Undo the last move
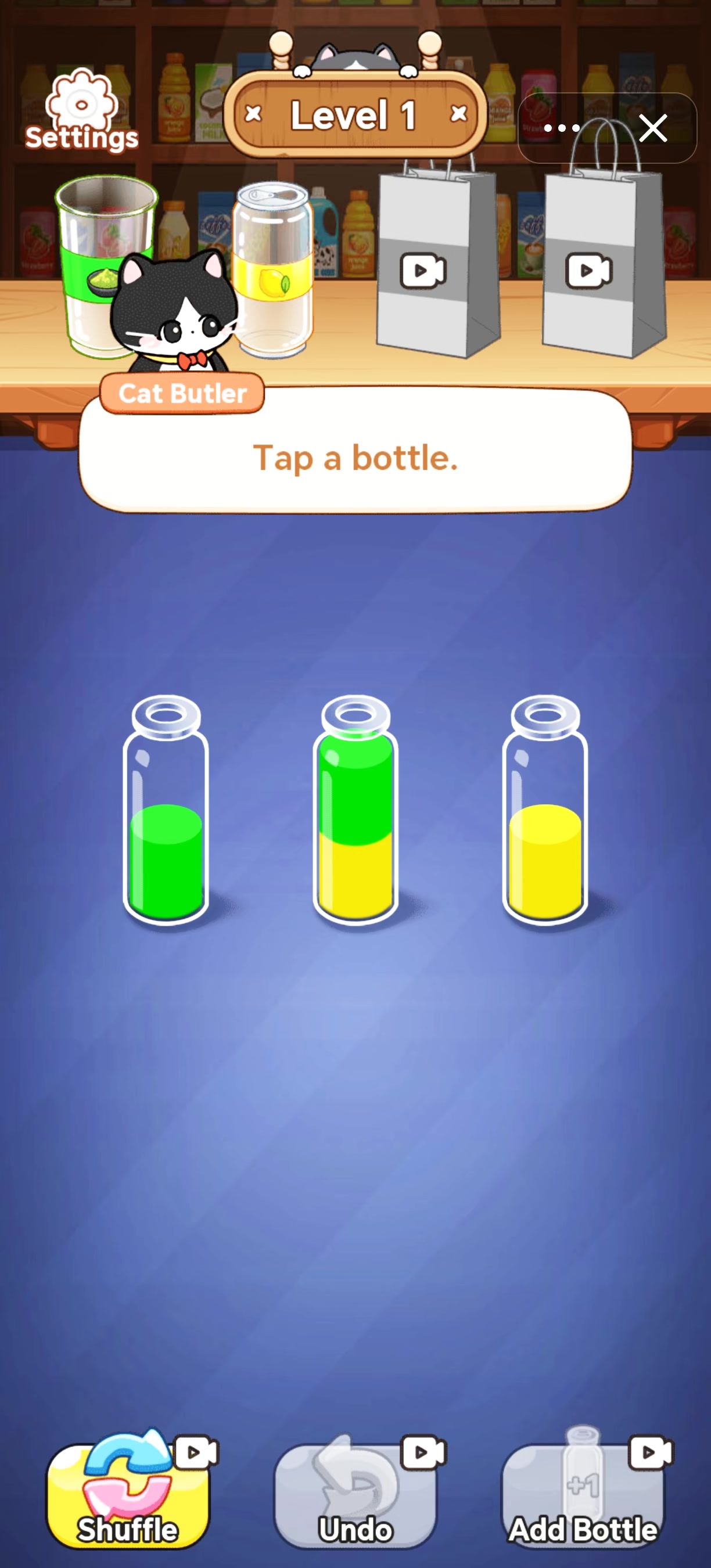Viewport: 711px width, 1568px height. tap(356, 1491)
